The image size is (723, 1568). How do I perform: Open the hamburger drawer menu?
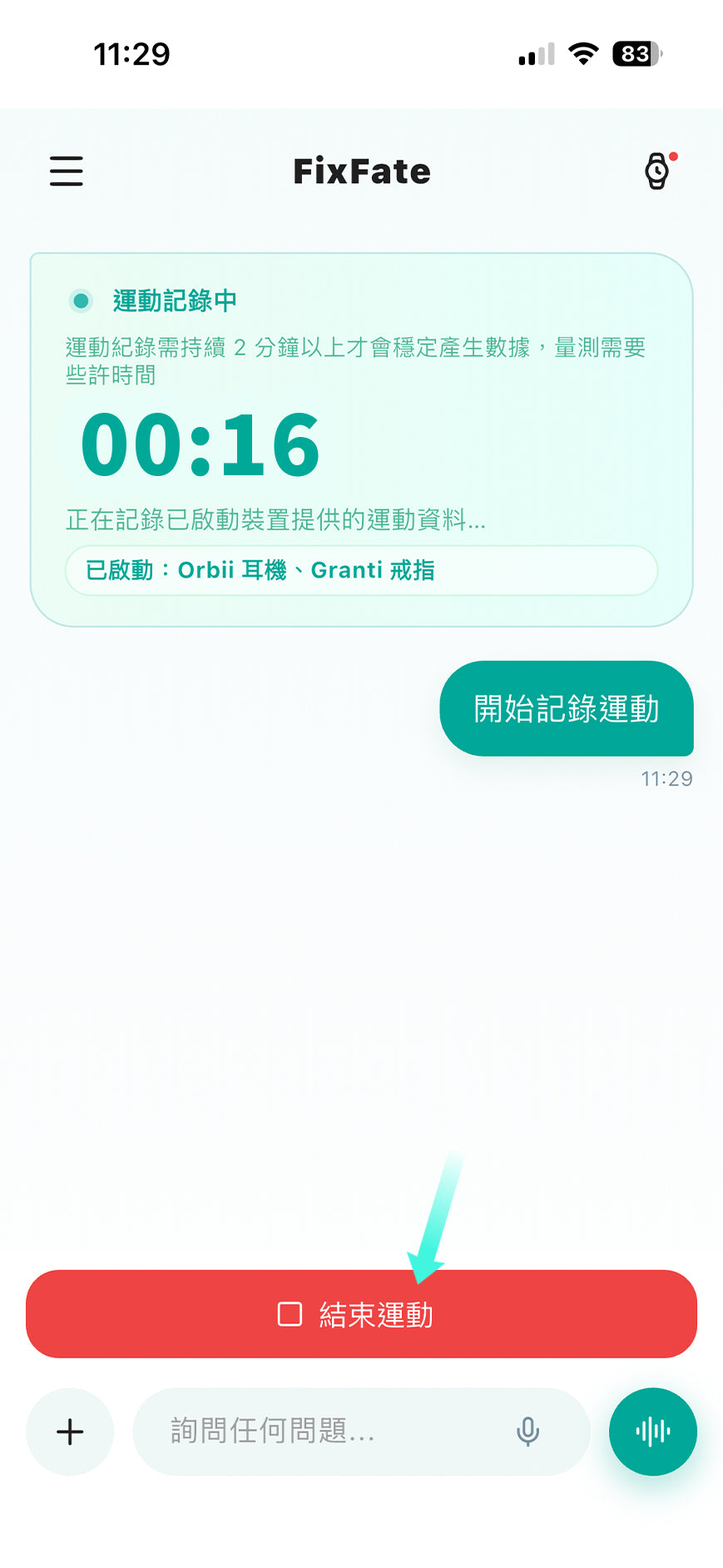coord(67,171)
